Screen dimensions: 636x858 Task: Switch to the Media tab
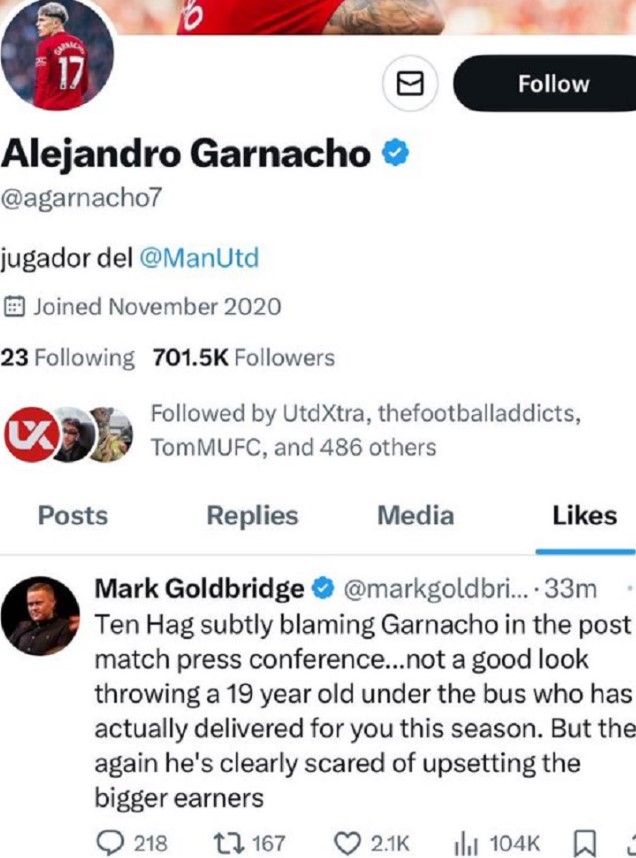point(415,515)
